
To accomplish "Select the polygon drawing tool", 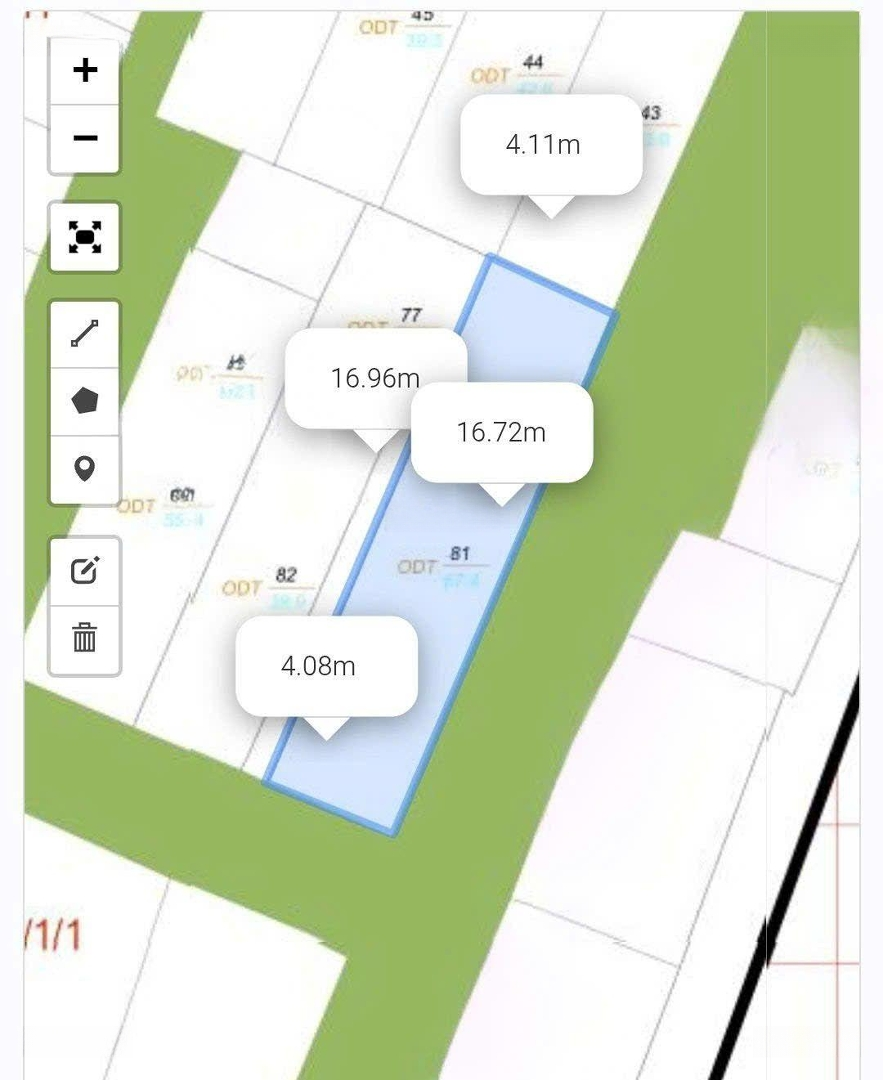I will 85,401.
